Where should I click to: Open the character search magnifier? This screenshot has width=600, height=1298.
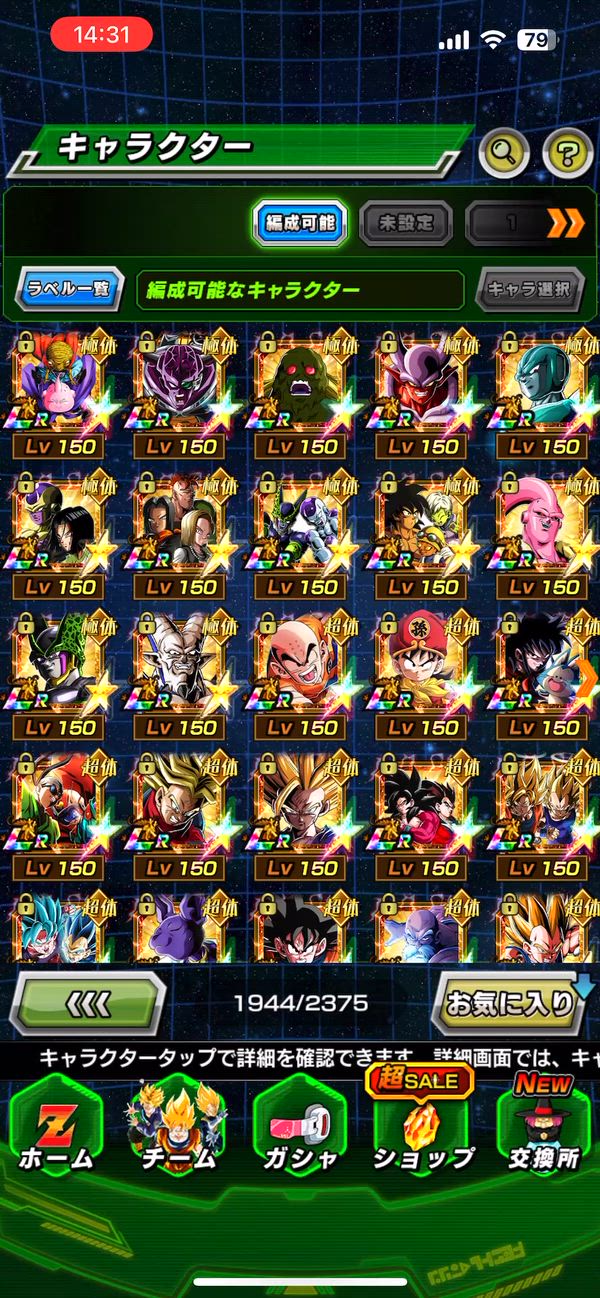click(504, 152)
